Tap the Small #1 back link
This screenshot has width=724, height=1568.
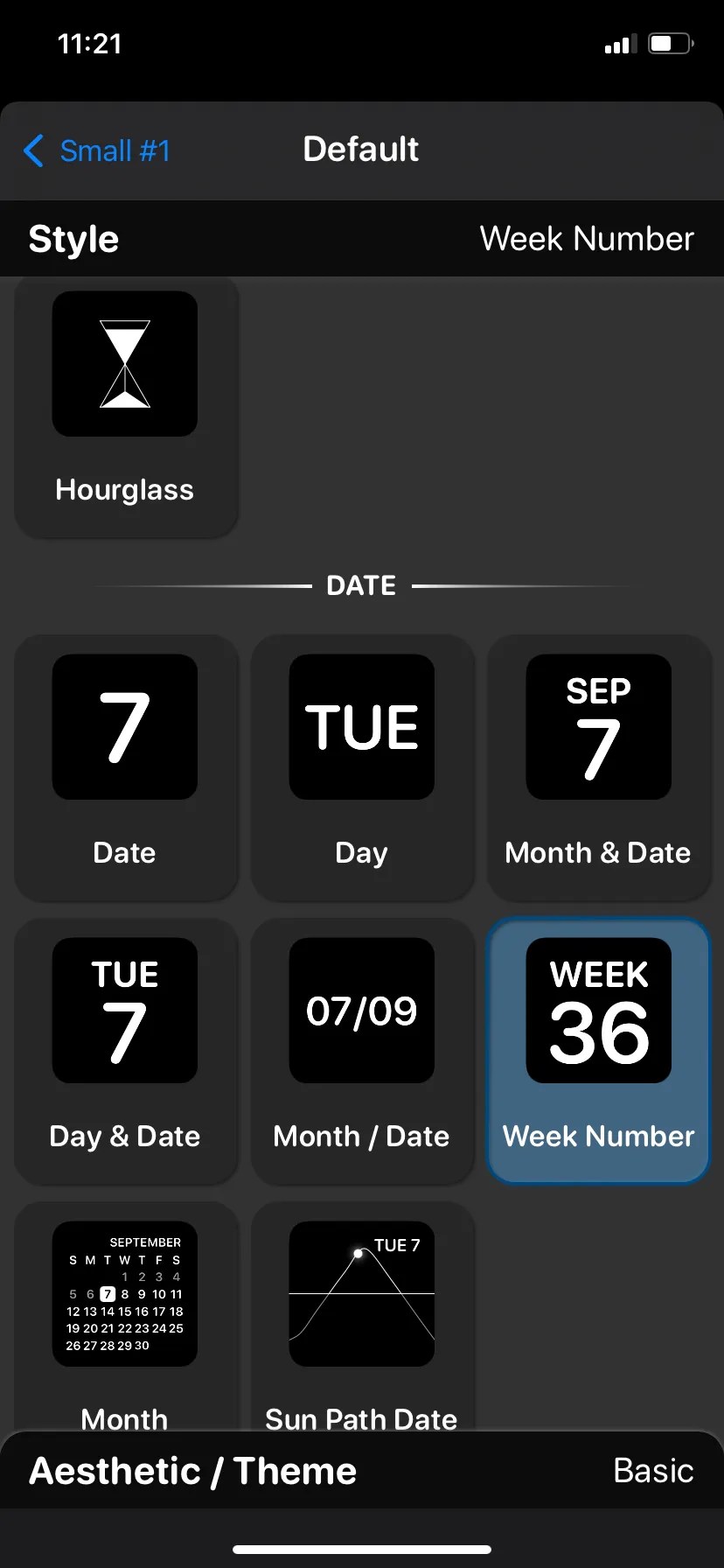96,150
